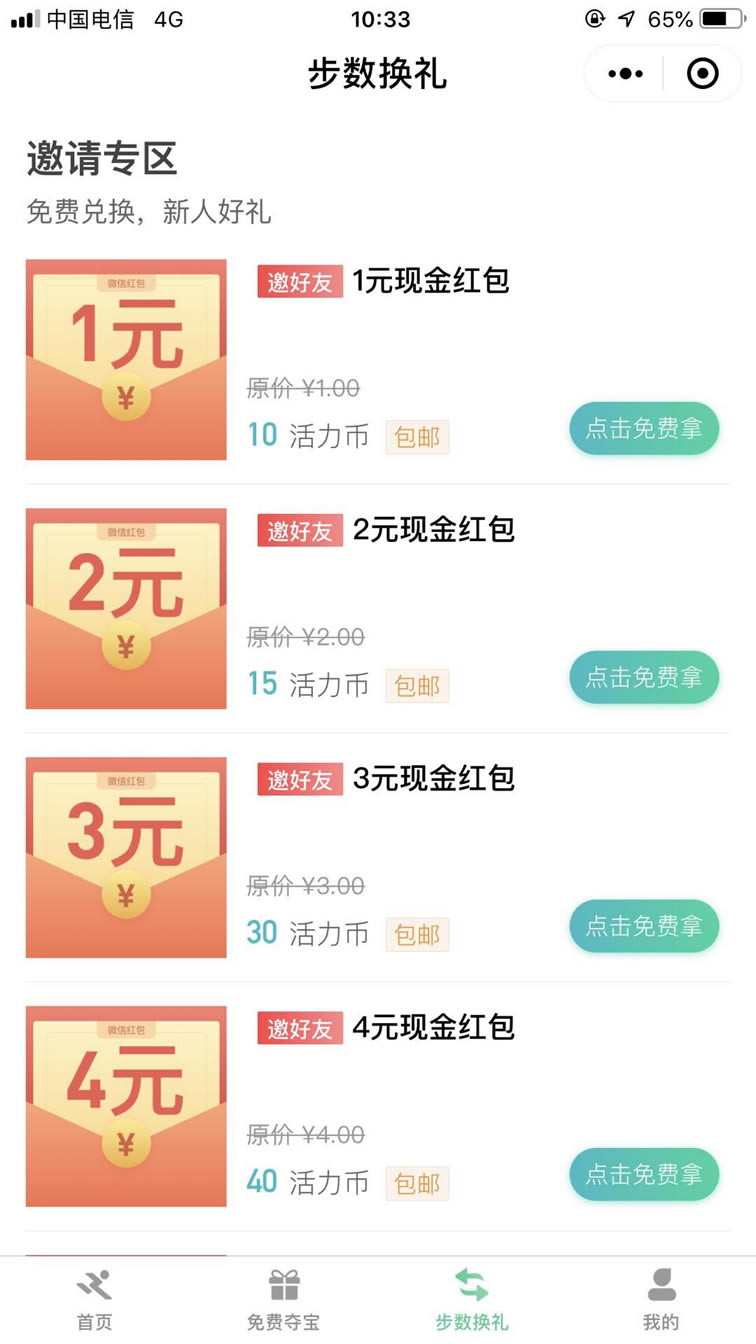This screenshot has height=1344, width=756.
Task: Select the 4元 red packet image
Action: click(x=126, y=1107)
